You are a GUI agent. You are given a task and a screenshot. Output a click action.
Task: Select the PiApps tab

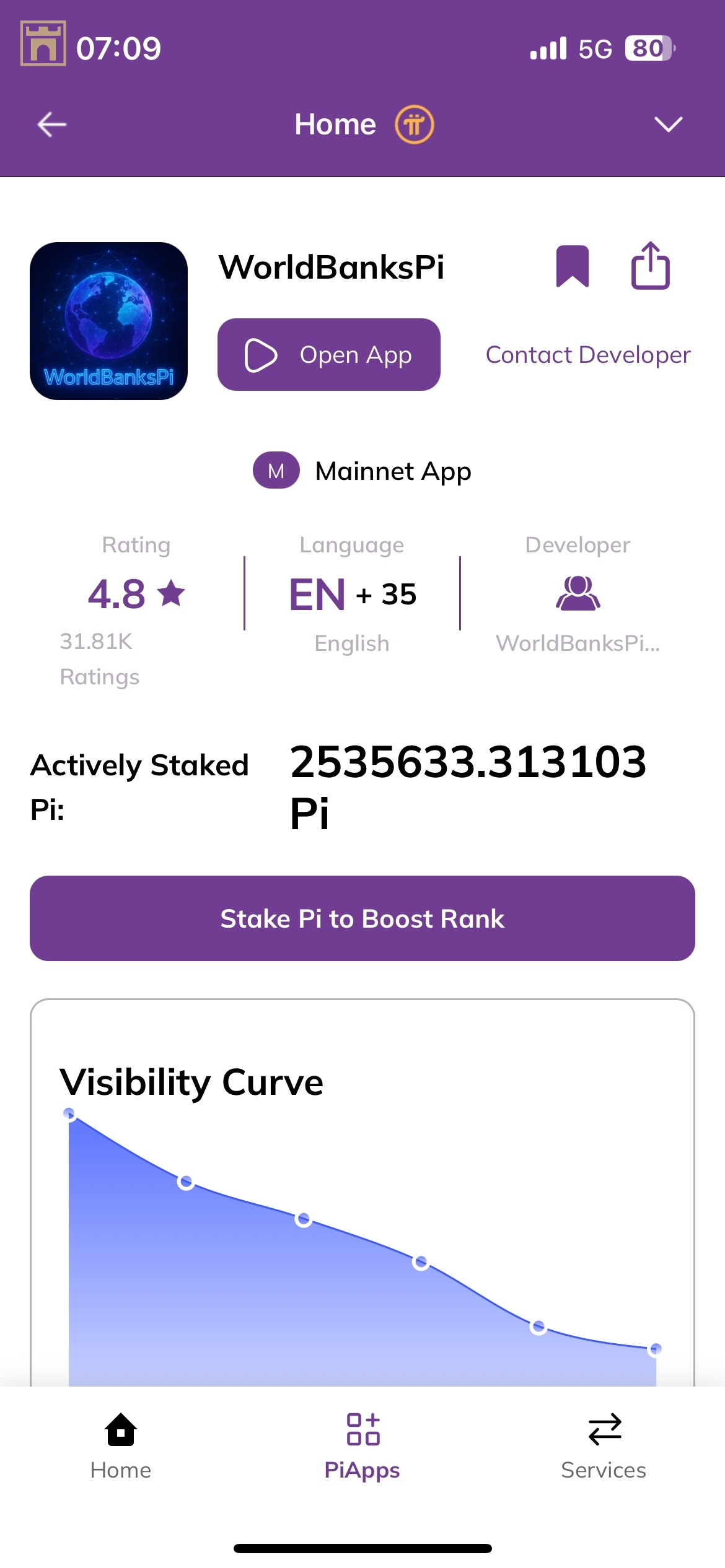point(362,1446)
